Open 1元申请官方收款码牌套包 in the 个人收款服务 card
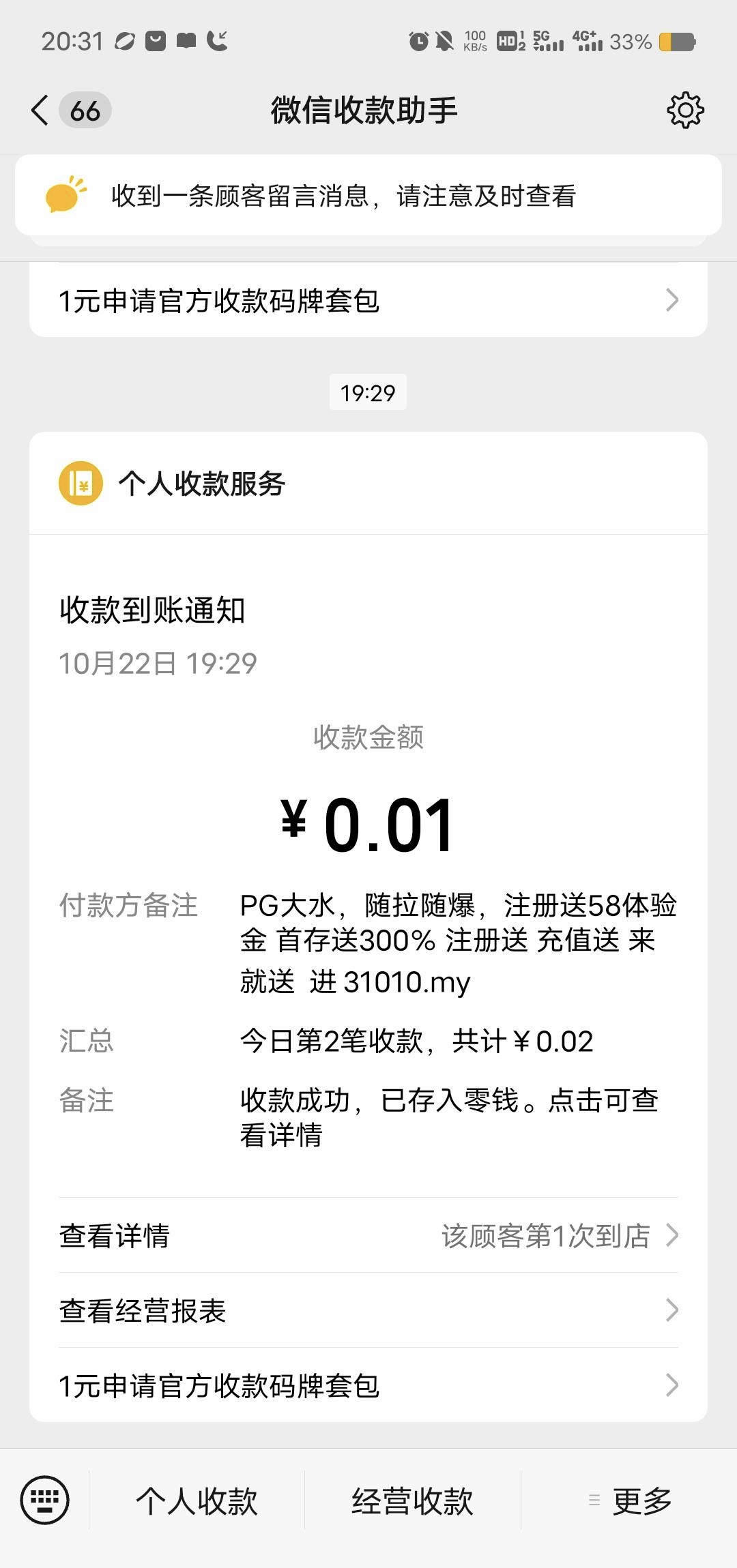737x1568 pixels. click(369, 1385)
